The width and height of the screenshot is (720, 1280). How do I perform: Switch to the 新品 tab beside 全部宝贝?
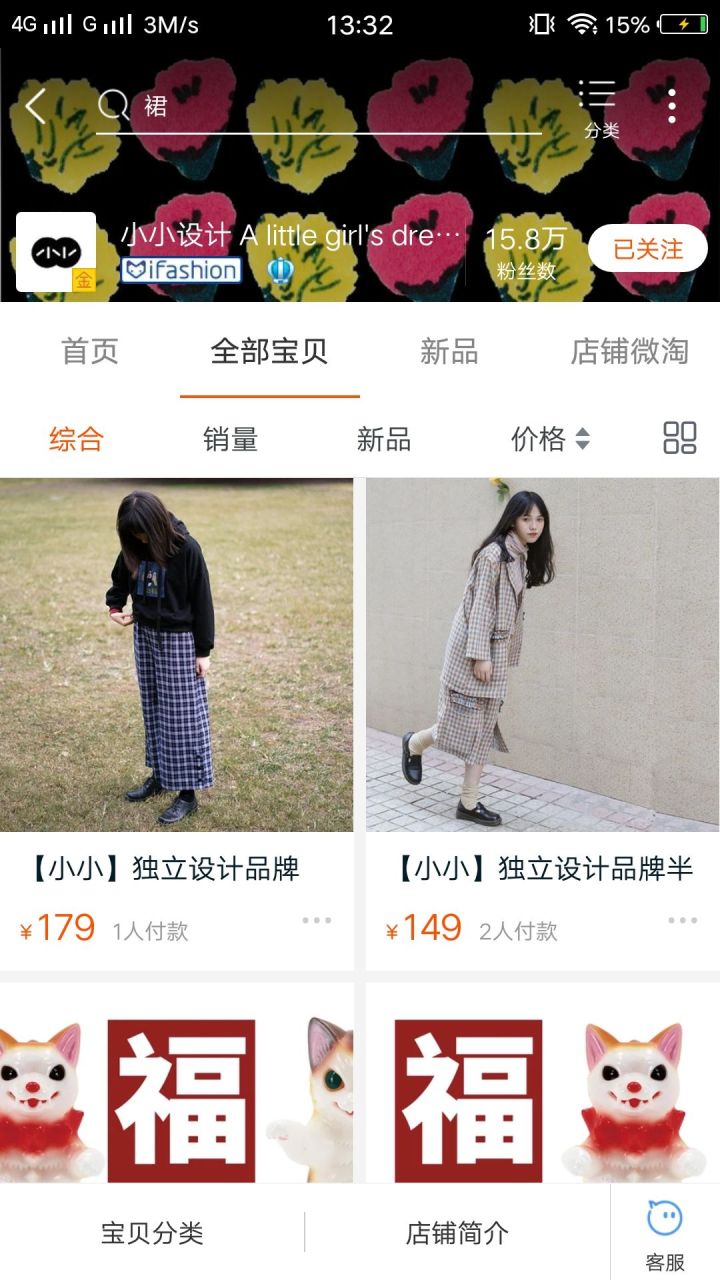(449, 352)
